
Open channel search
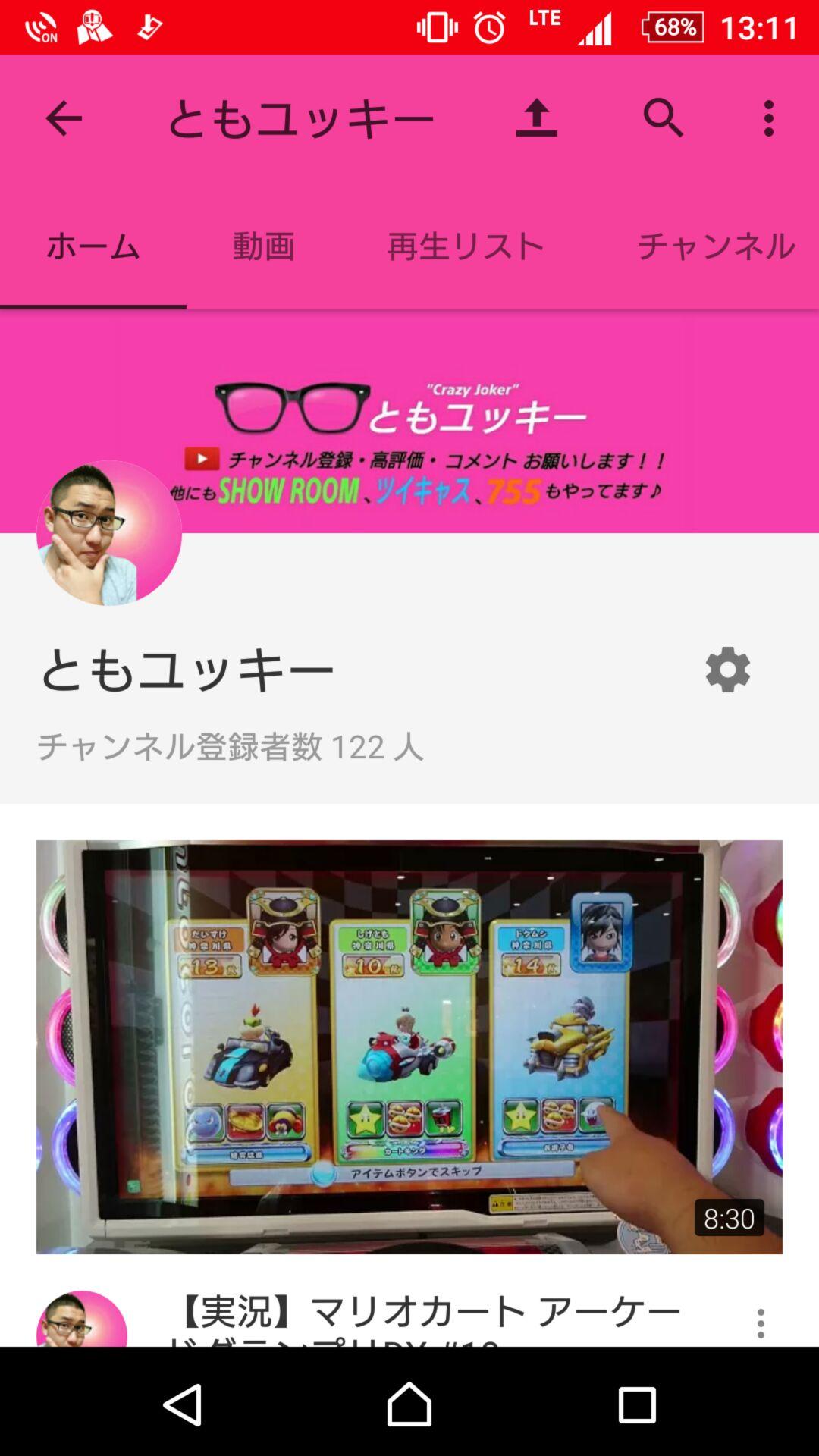pyautogui.click(x=663, y=118)
